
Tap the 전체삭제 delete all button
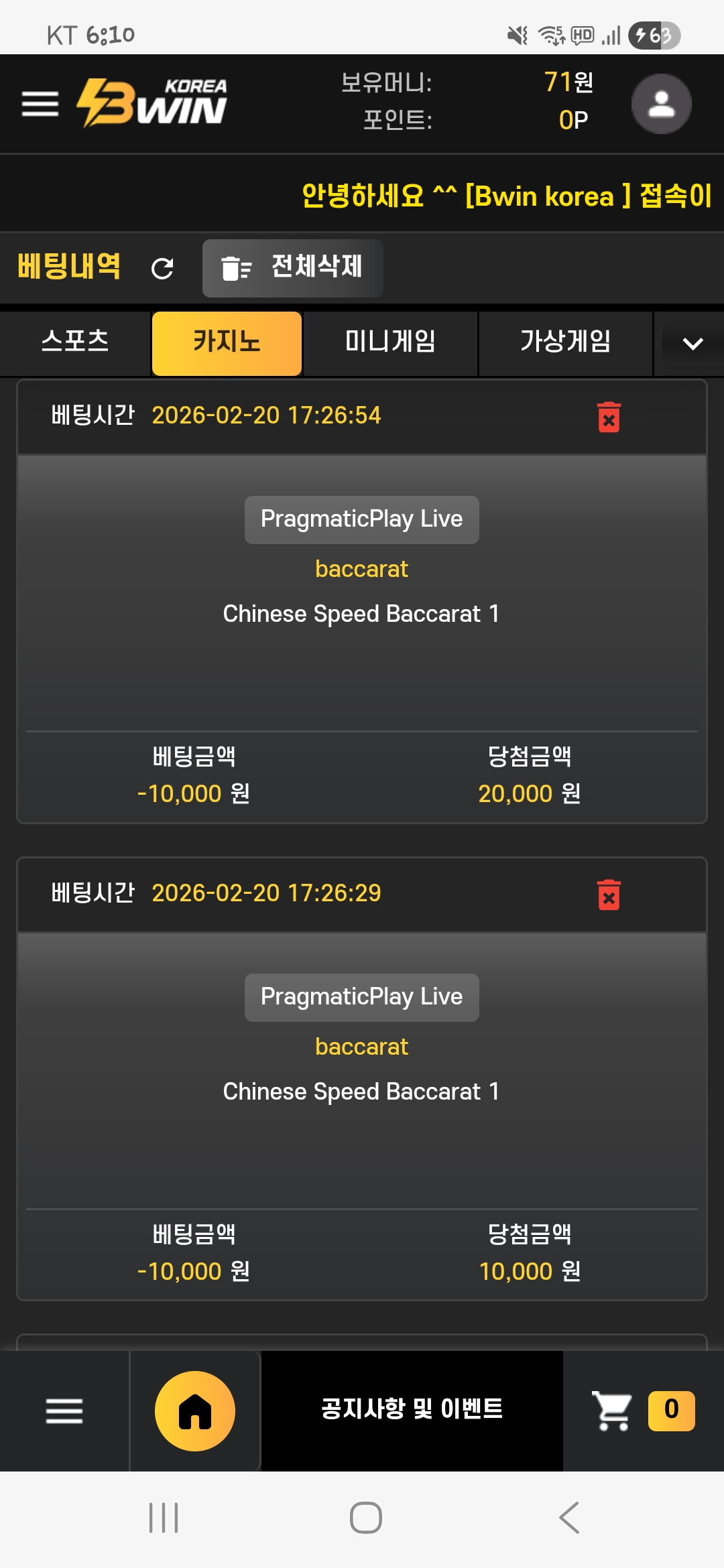pos(293,268)
